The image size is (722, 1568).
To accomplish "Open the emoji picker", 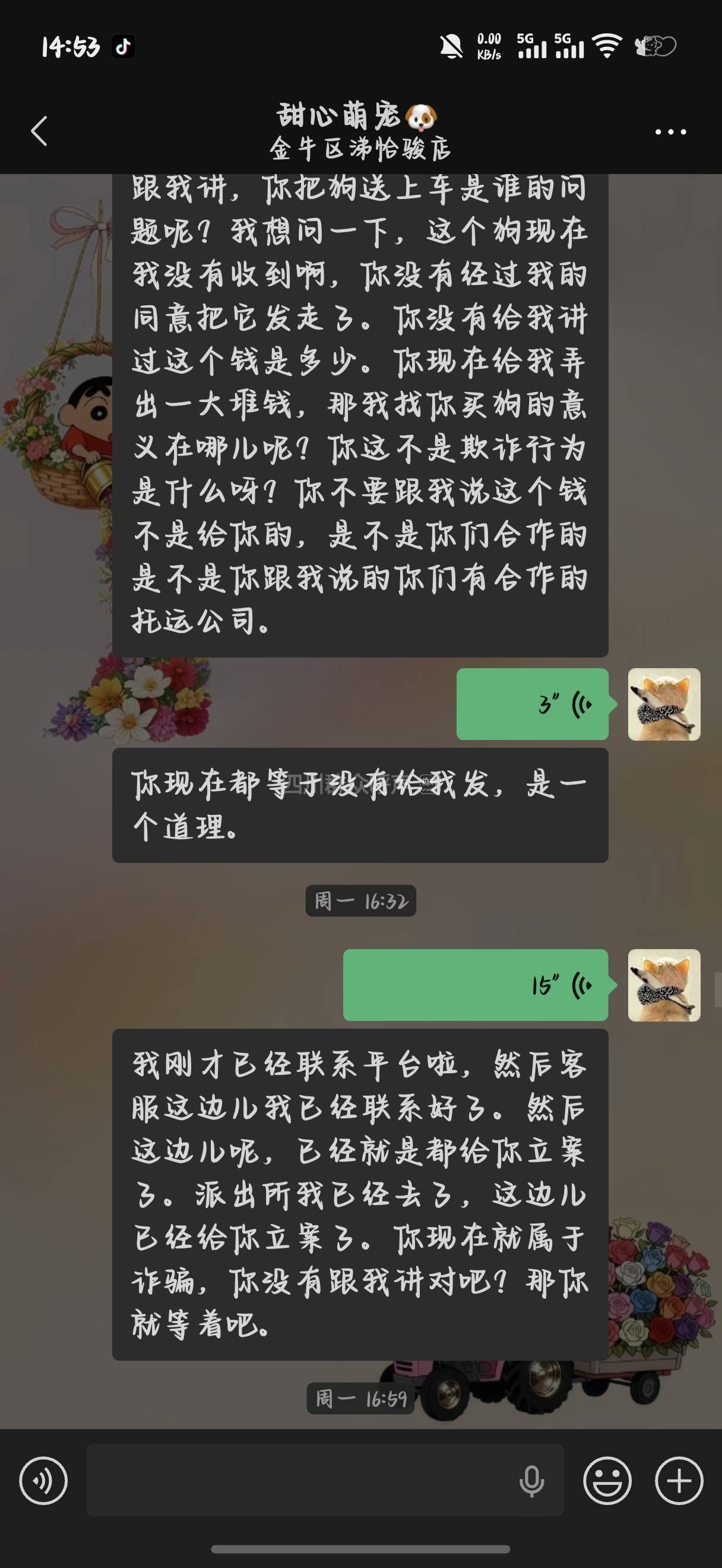I will [x=607, y=1480].
